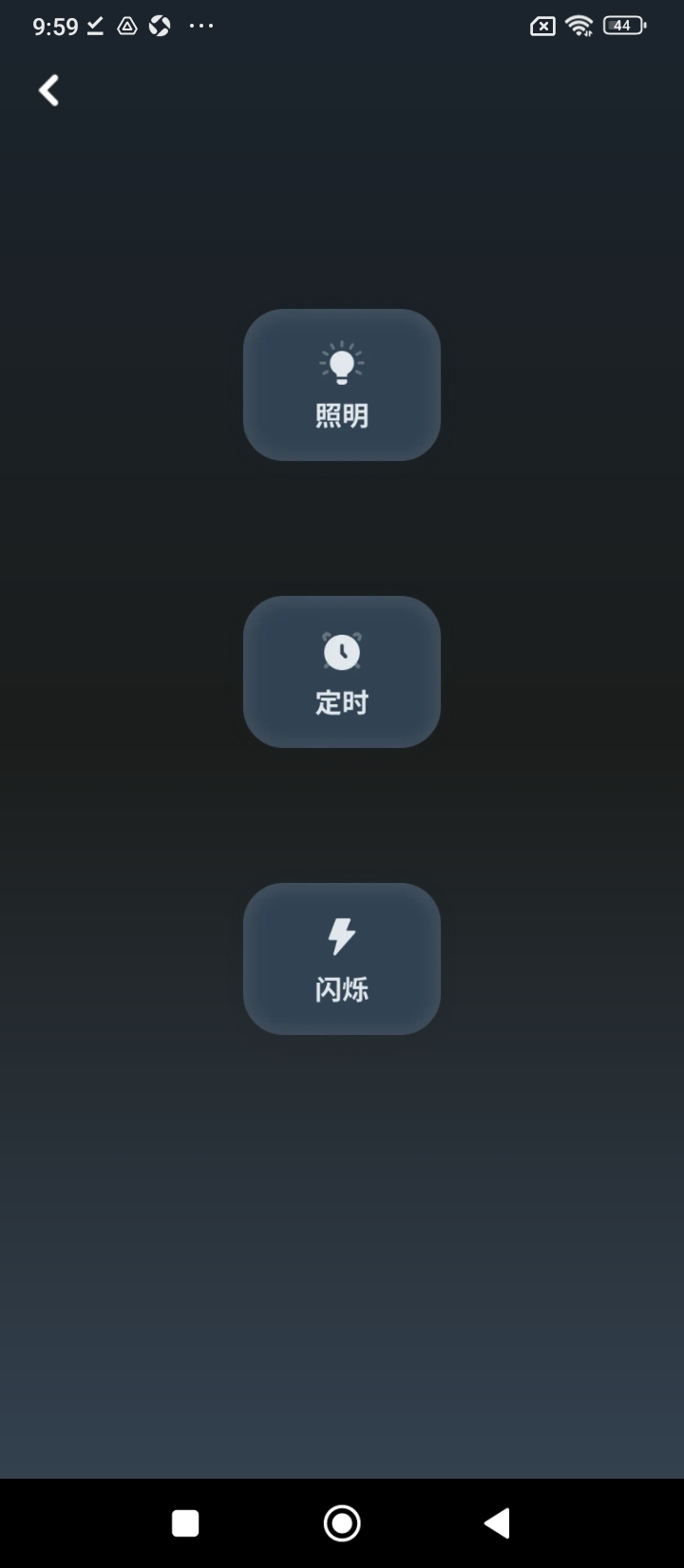684x1568 pixels.
Task: Tap the system home button
Action: click(342, 1523)
